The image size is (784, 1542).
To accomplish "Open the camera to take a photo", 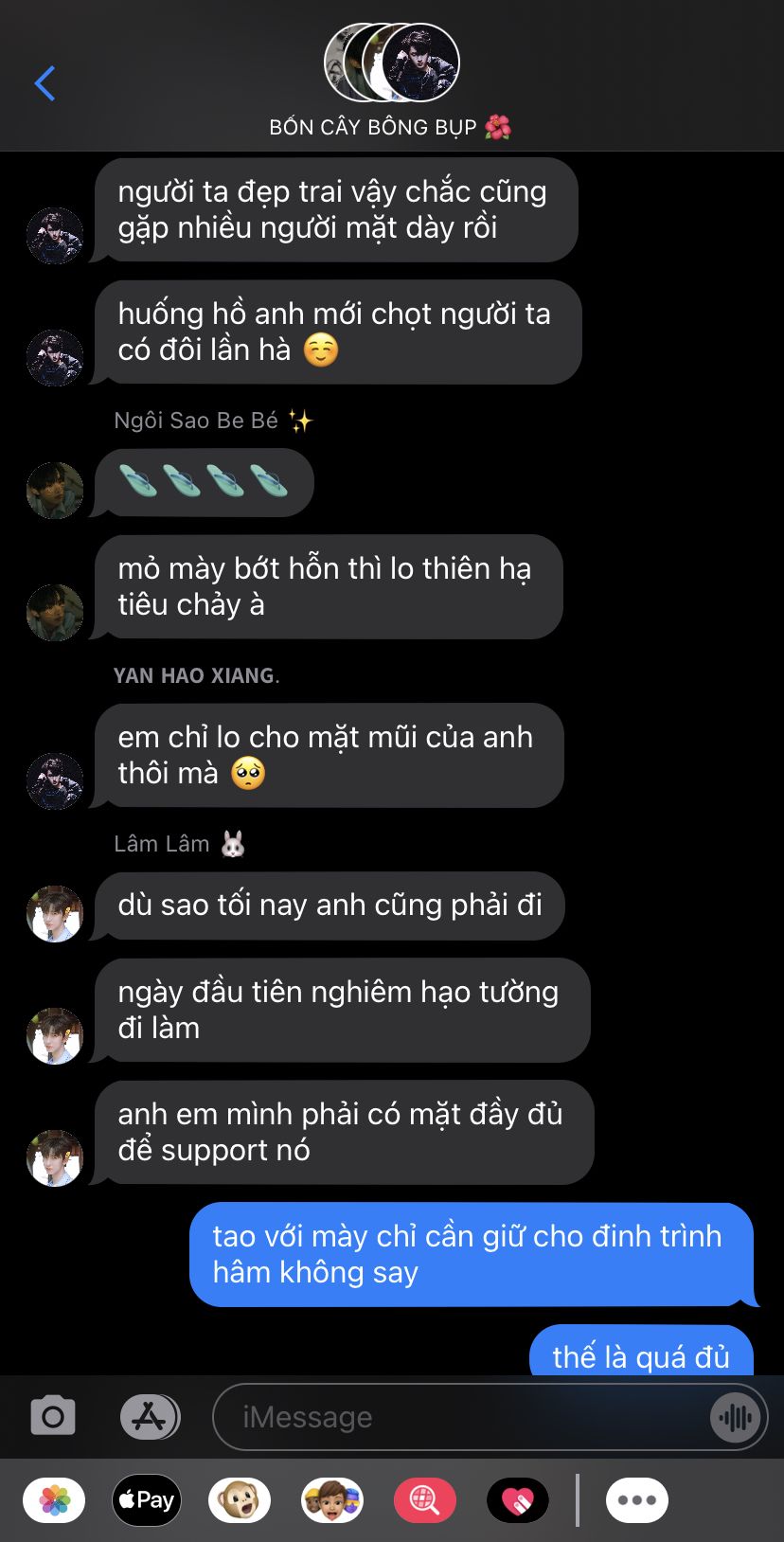I will [x=53, y=1417].
